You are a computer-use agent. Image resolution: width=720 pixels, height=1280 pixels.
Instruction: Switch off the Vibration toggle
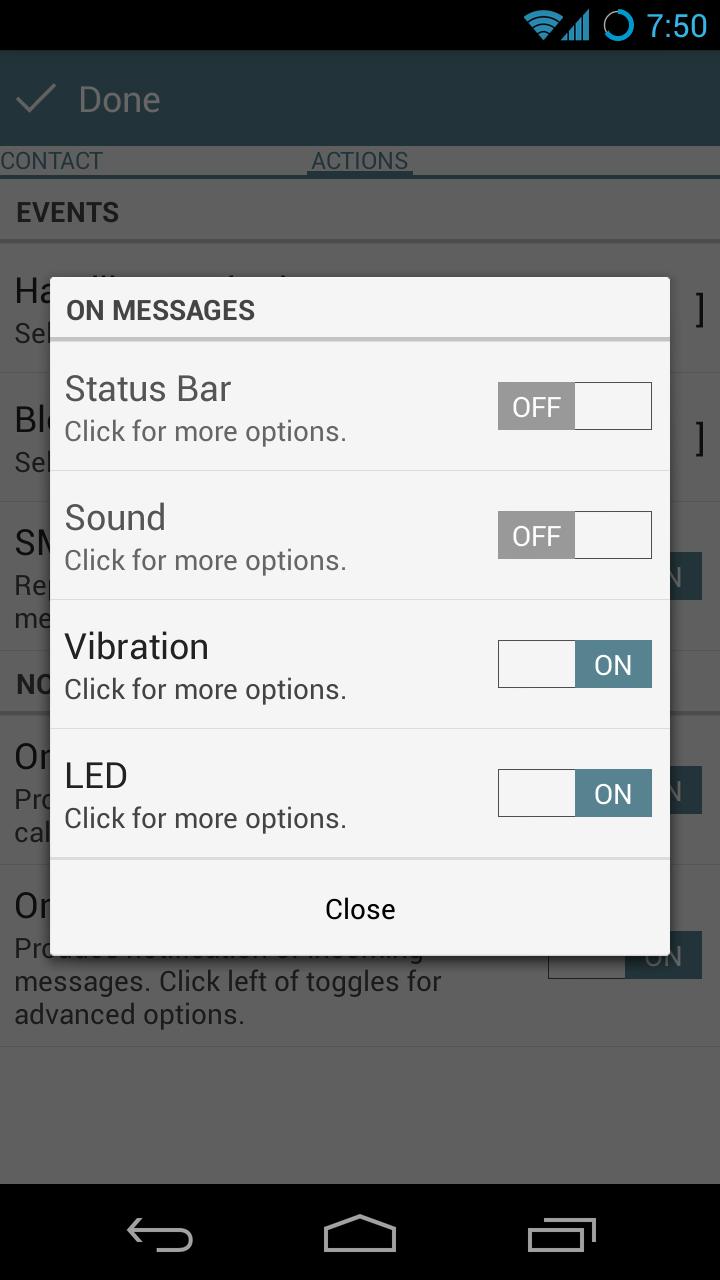(x=574, y=664)
